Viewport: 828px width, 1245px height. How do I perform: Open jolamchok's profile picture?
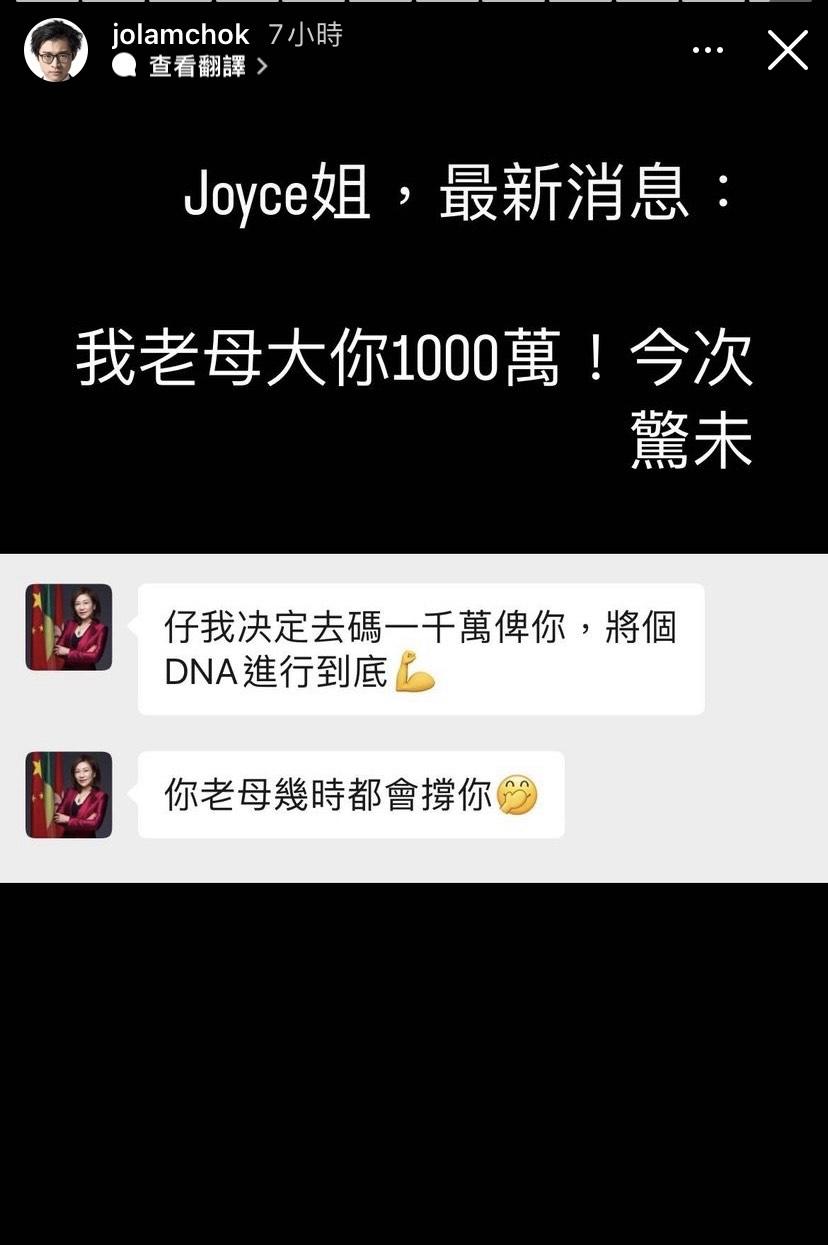[x=56, y=50]
